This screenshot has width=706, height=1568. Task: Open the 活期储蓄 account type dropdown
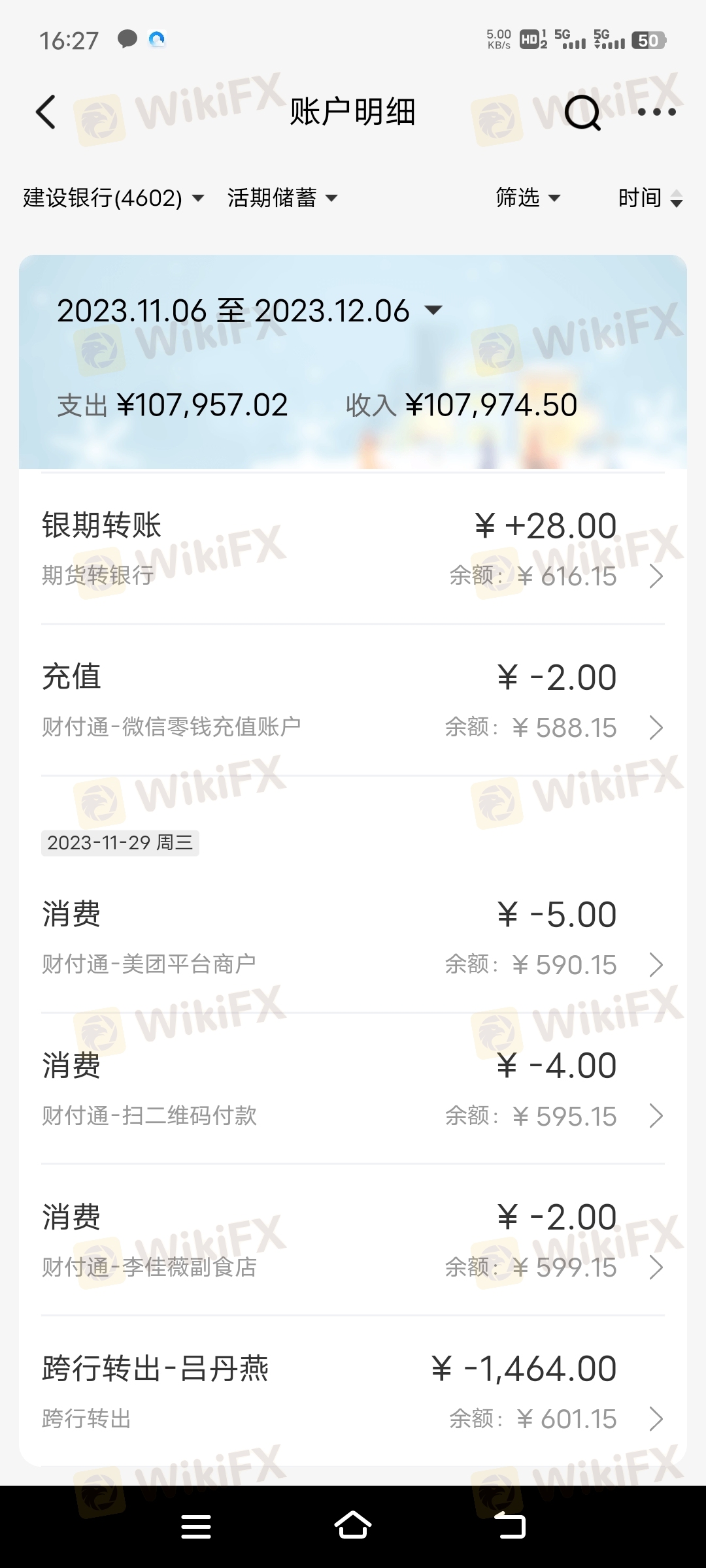tap(282, 198)
